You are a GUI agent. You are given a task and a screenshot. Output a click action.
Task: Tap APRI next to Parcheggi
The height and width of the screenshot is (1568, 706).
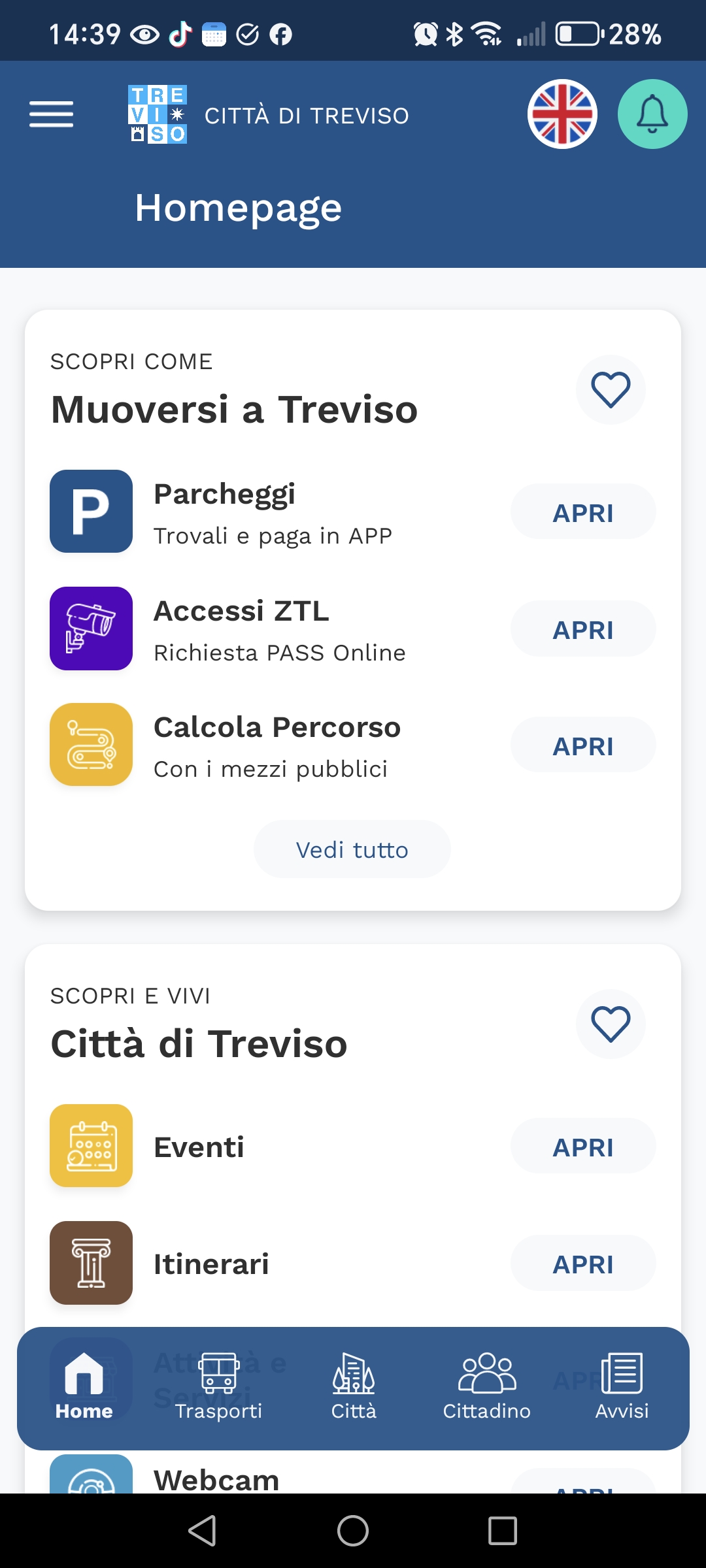point(583,512)
